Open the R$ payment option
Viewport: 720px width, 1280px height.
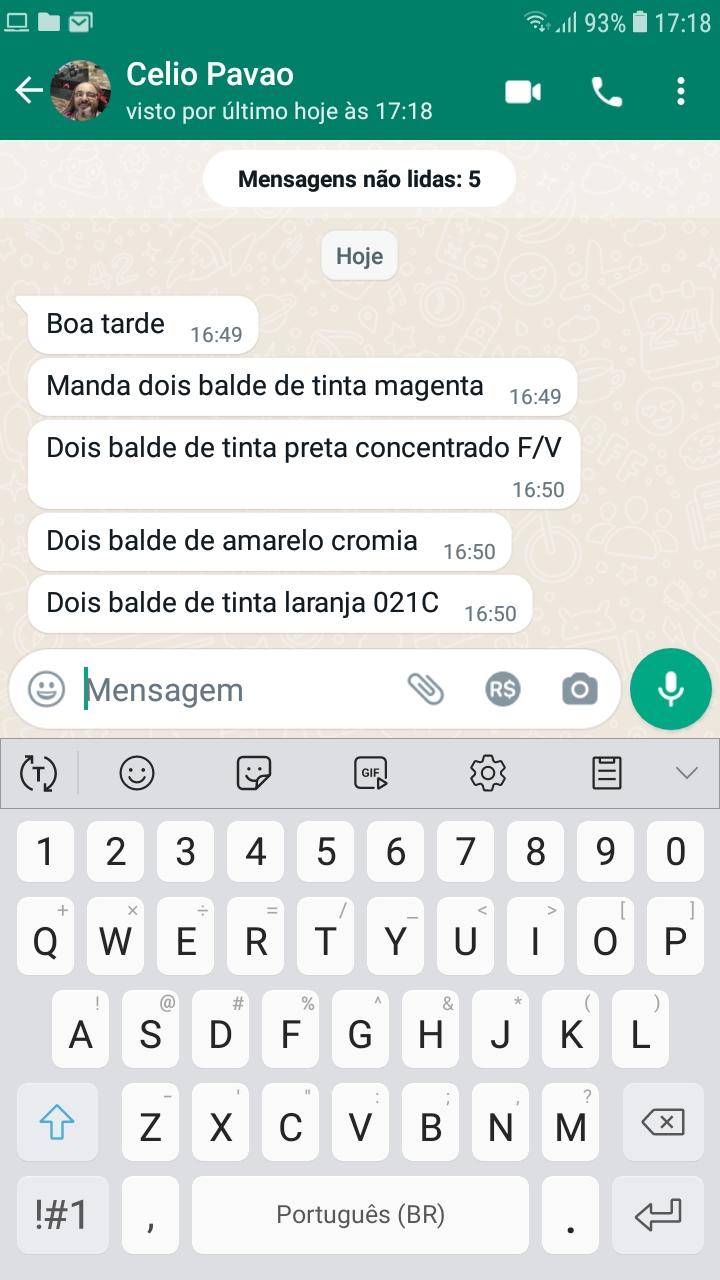(502, 689)
